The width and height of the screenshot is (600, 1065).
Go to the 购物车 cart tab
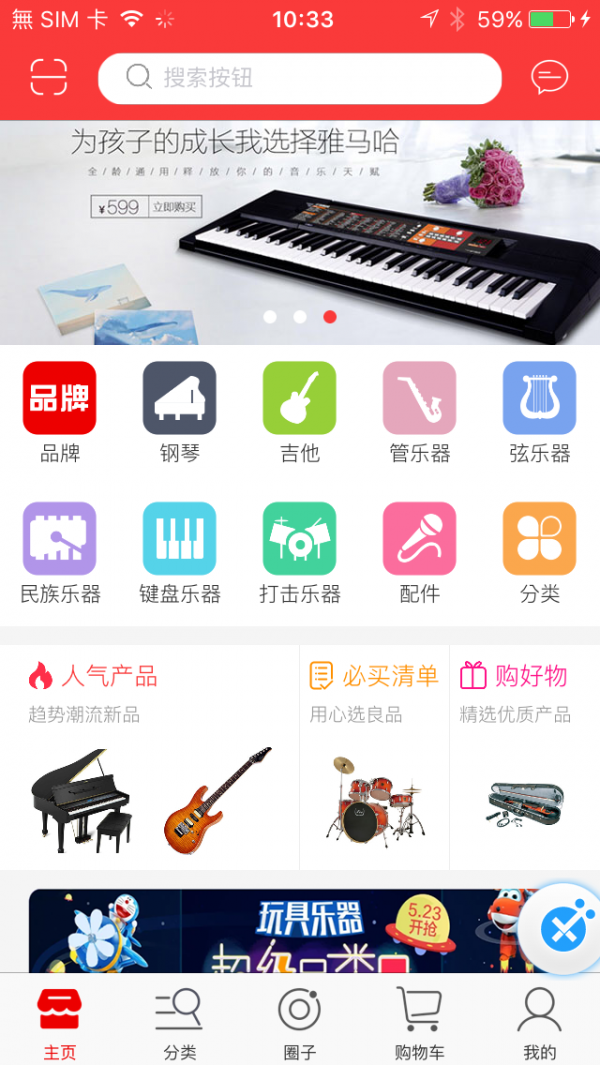point(419,1022)
